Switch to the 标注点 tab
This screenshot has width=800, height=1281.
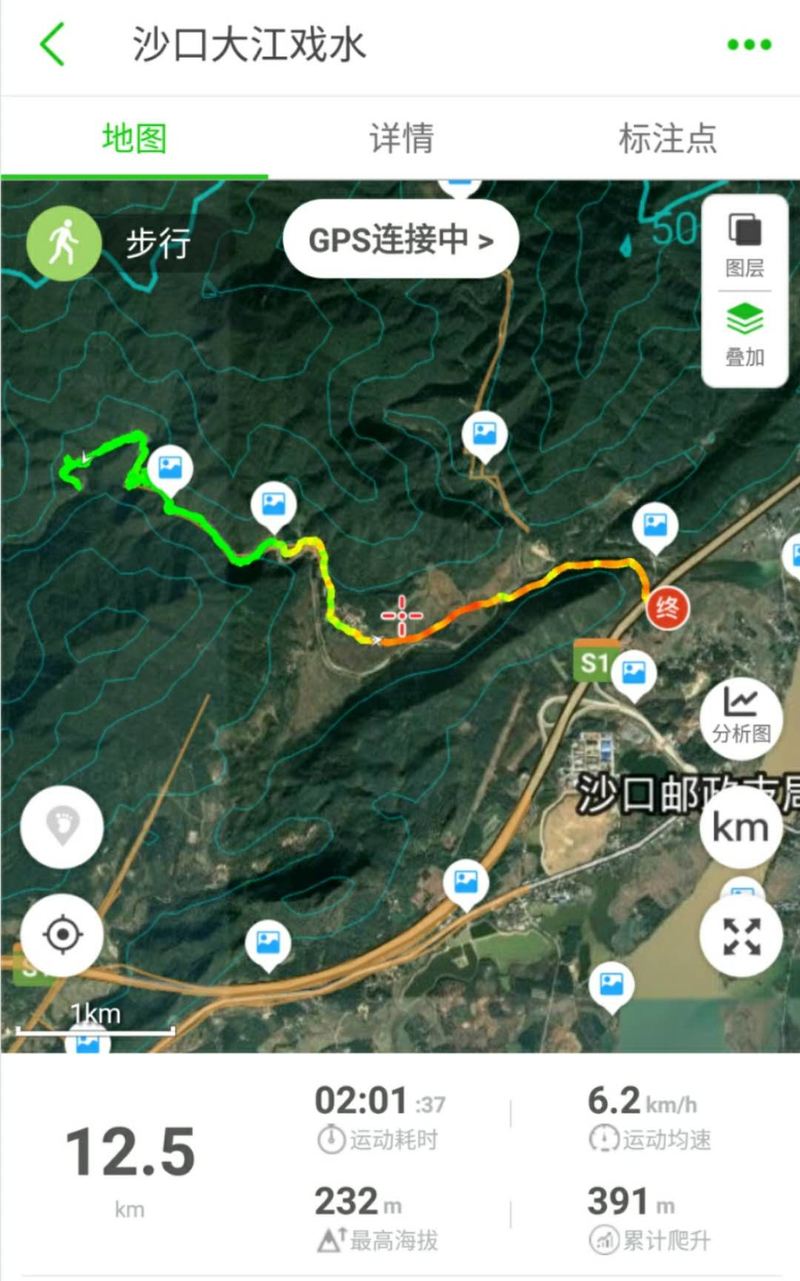tap(667, 138)
